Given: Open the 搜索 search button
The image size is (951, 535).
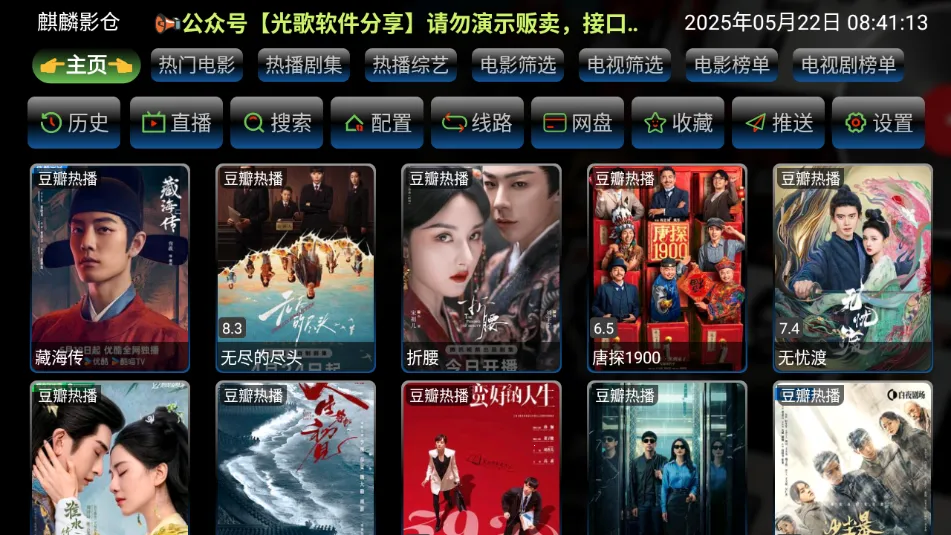Looking at the screenshot, I should [x=276, y=123].
